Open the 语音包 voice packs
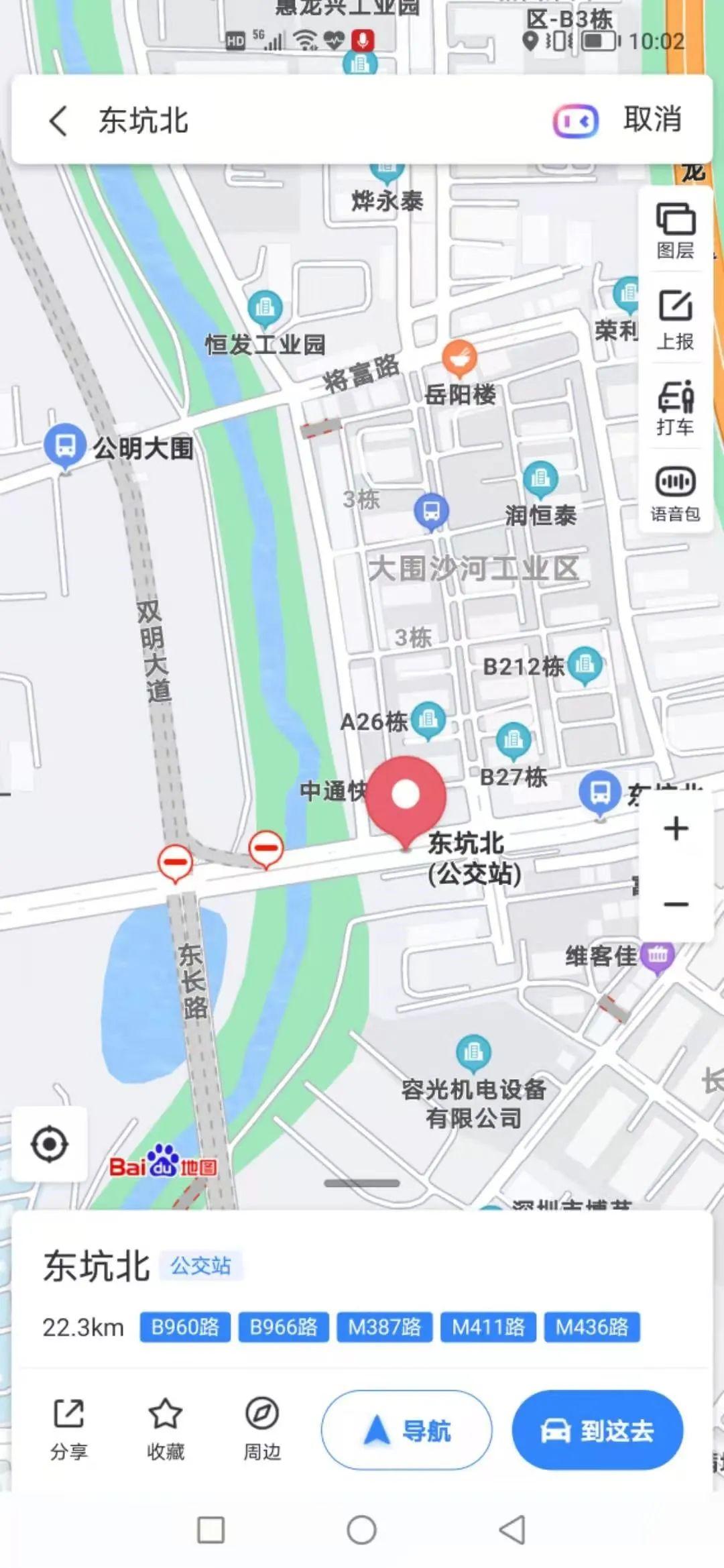Screen dimensions: 724x1568 [675, 494]
